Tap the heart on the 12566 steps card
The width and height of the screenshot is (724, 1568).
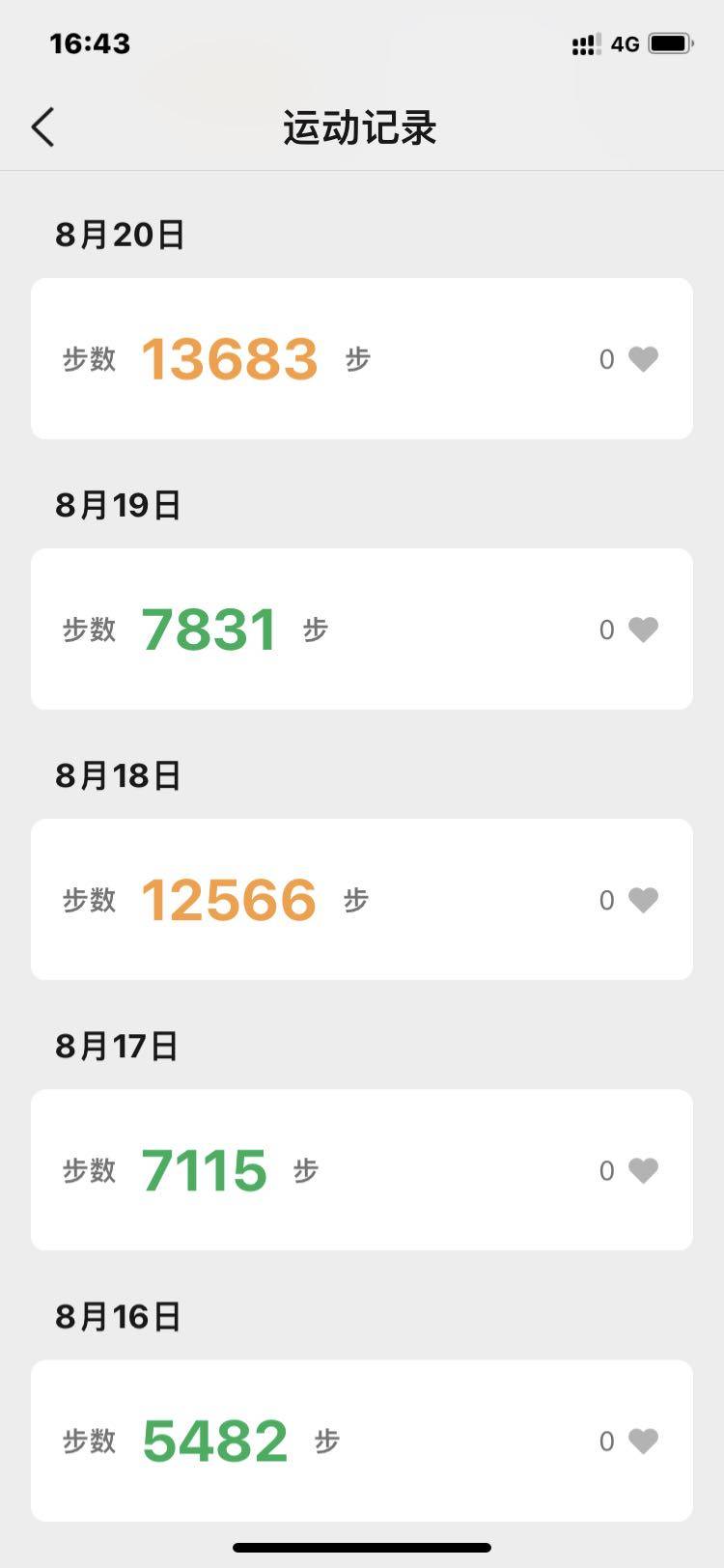pos(643,900)
